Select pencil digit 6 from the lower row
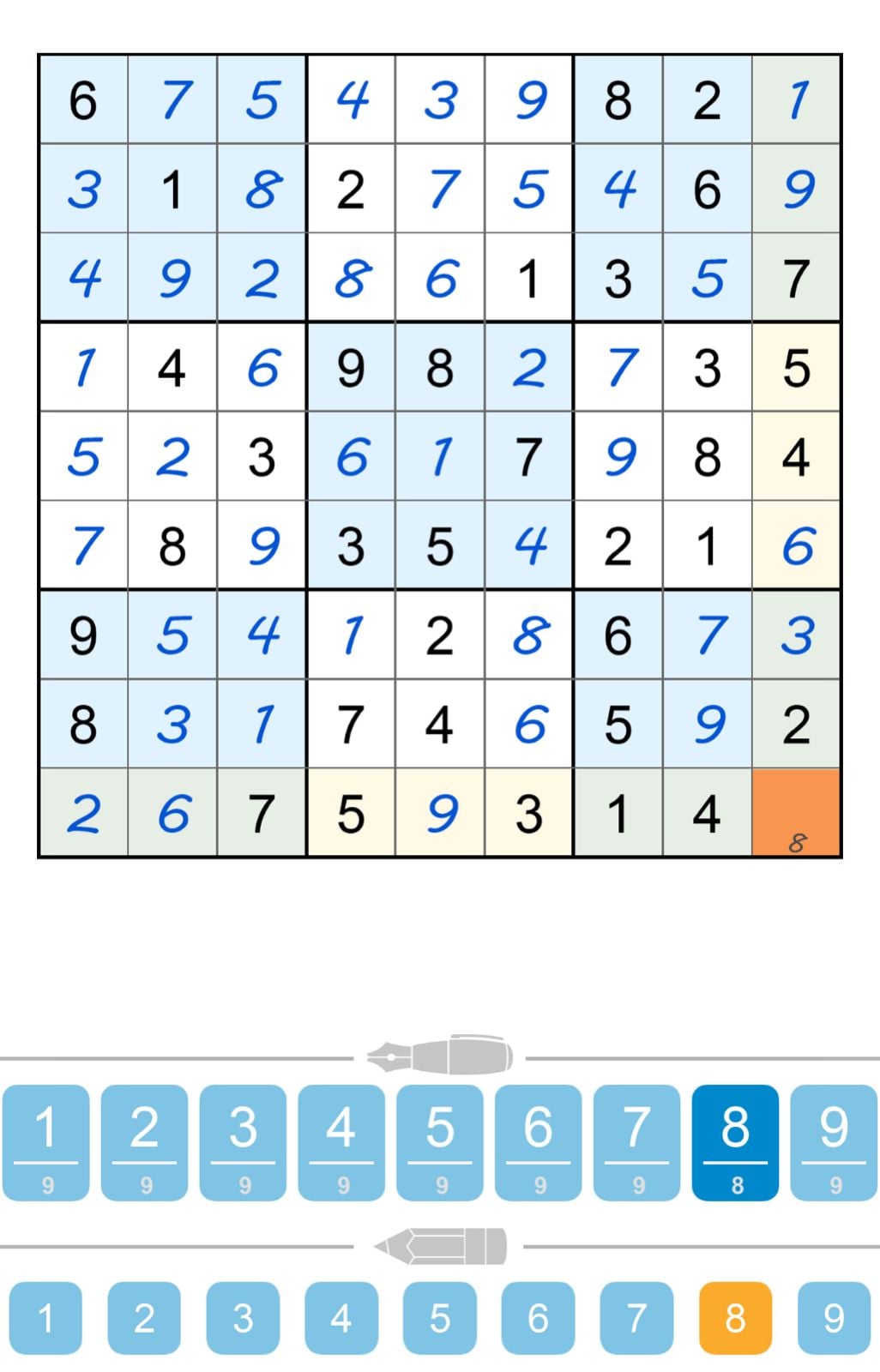 (x=538, y=1318)
